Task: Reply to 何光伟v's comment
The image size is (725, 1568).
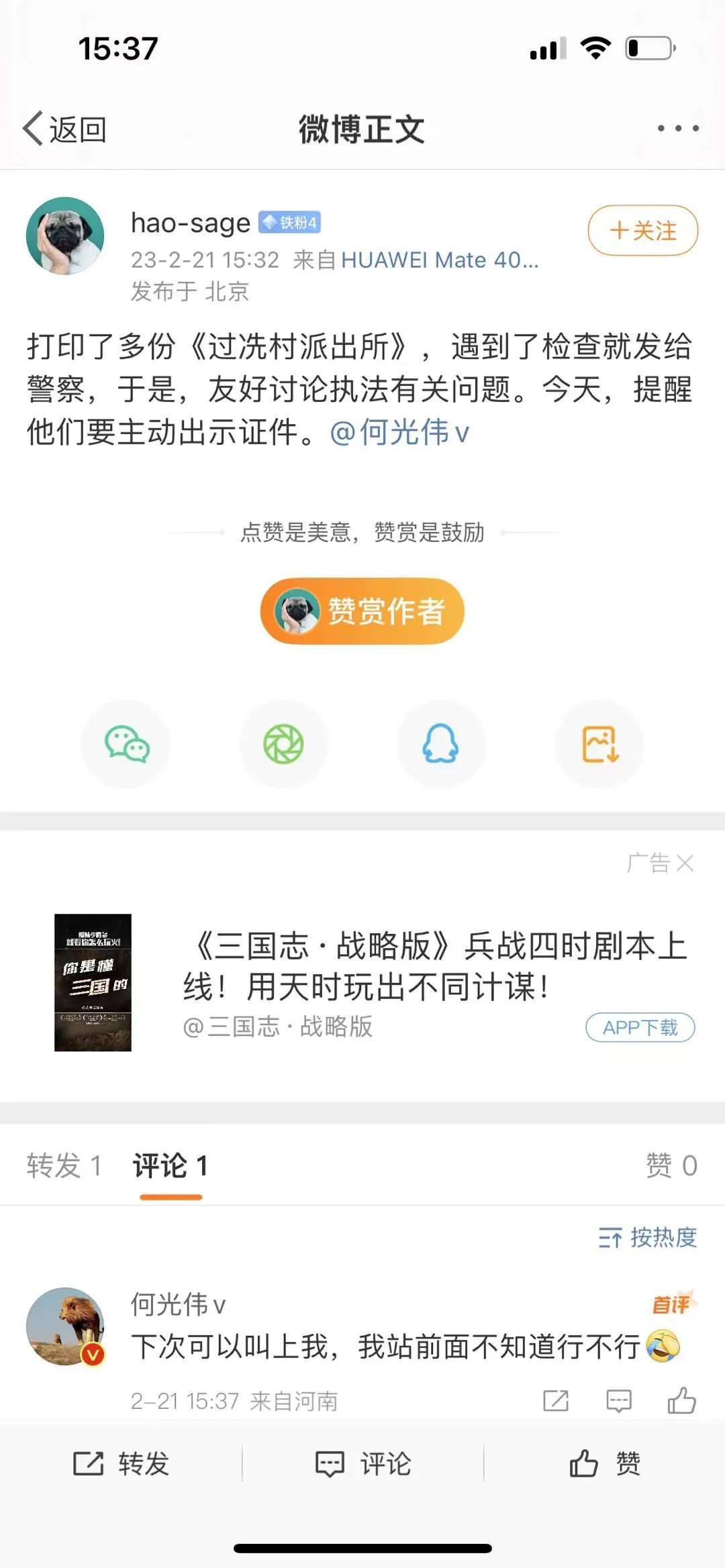Action: coord(618,1401)
